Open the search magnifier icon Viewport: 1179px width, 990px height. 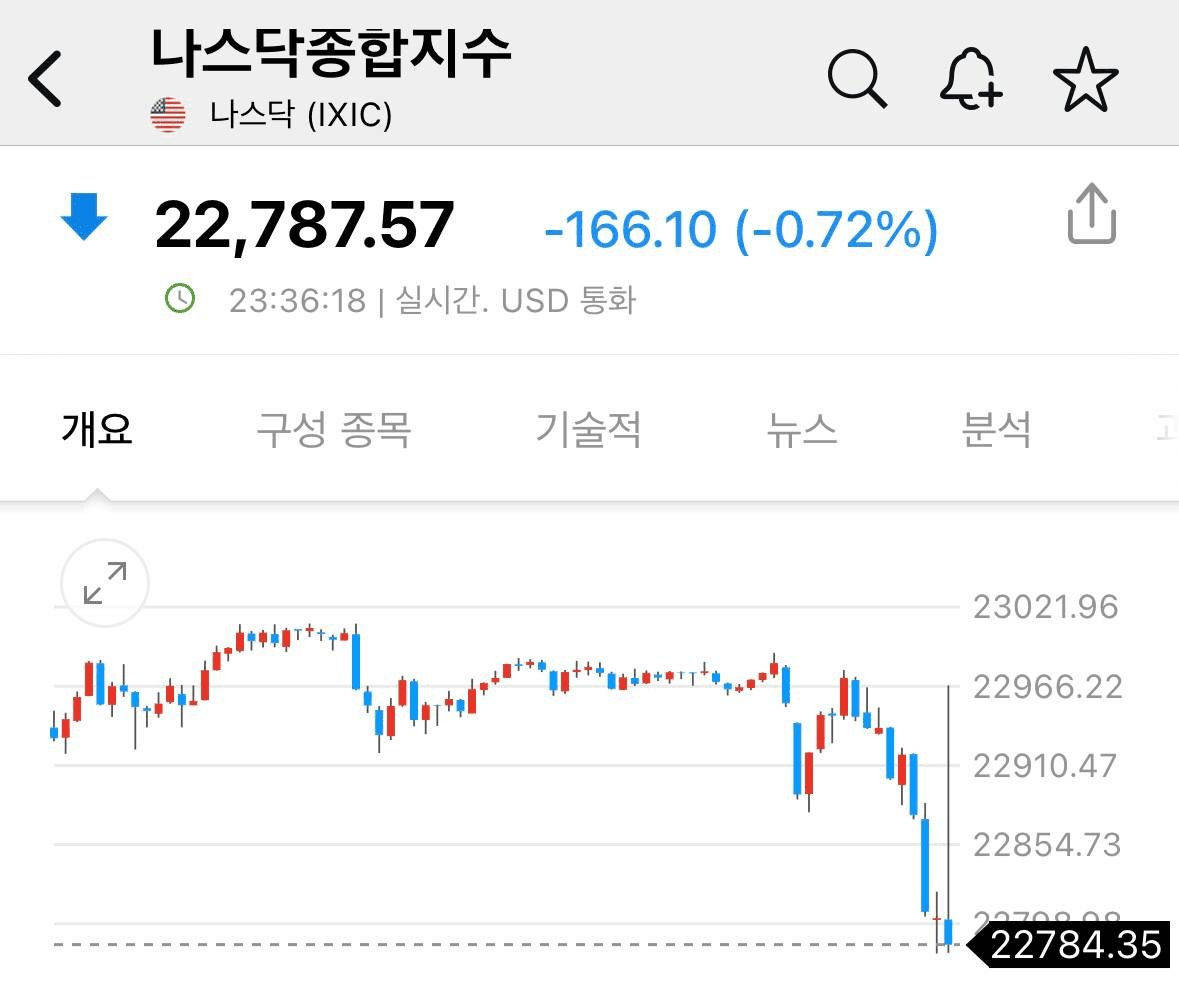point(857,78)
